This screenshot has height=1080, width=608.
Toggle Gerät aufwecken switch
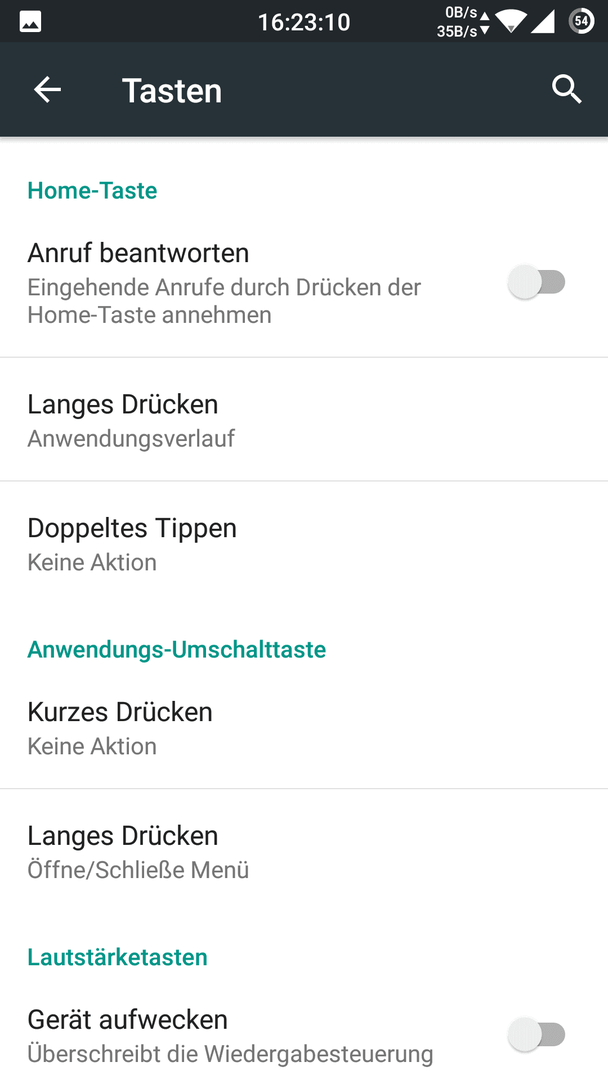(536, 1035)
